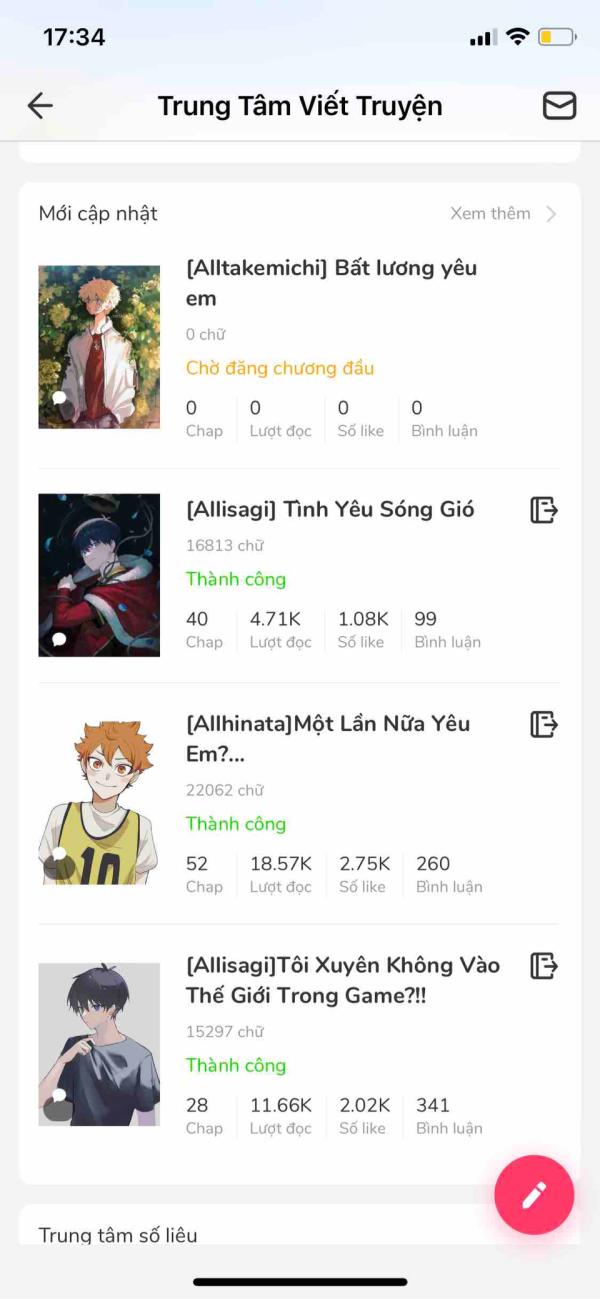Viewport: 600px width, 1299px height.
Task: Tap Xem thêm to view more stories
Action: pyautogui.click(x=502, y=213)
